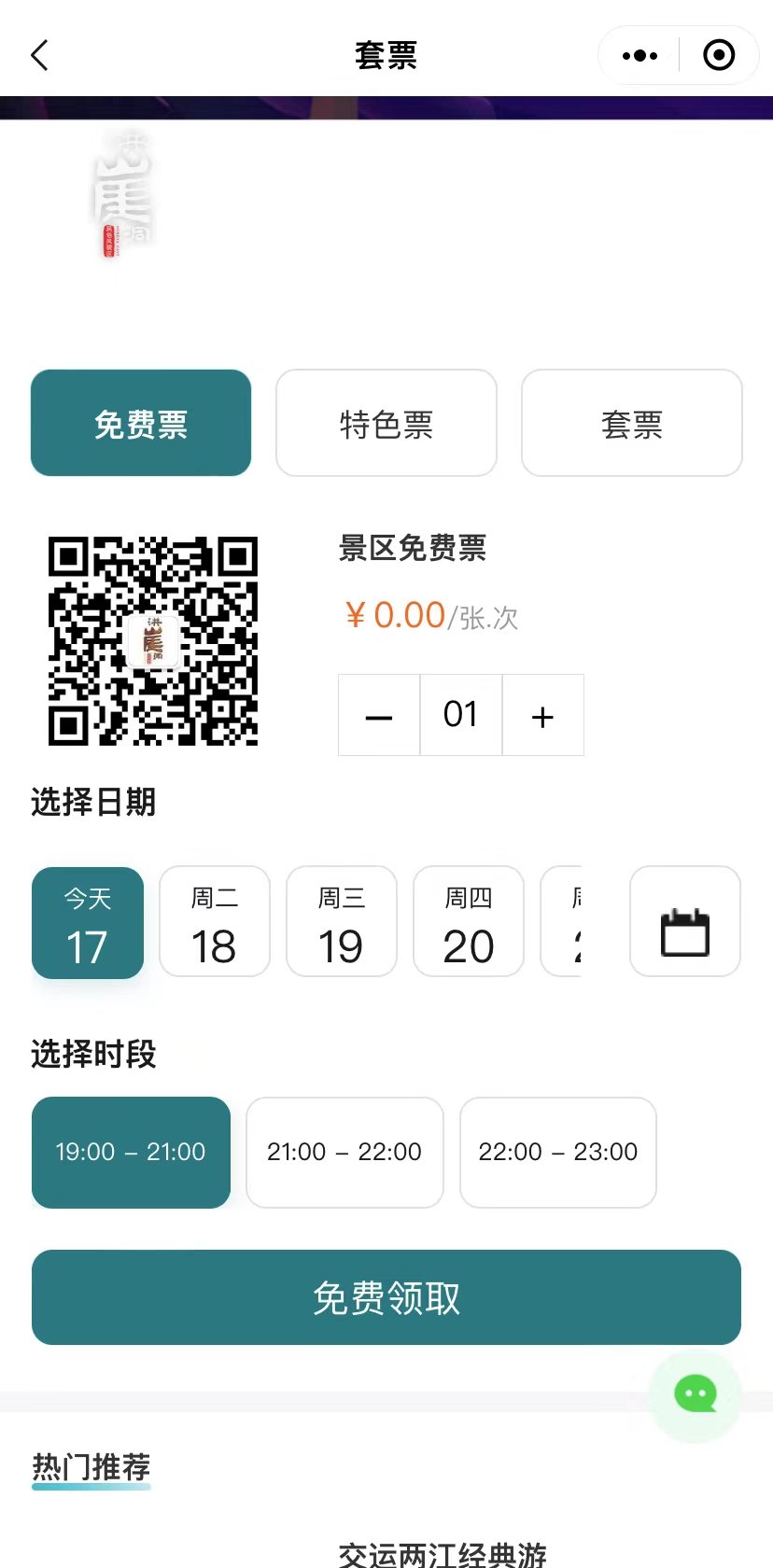Viewport: 773px width, 1568px height.
Task: Open the mini program overflow menu
Action: 639,56
